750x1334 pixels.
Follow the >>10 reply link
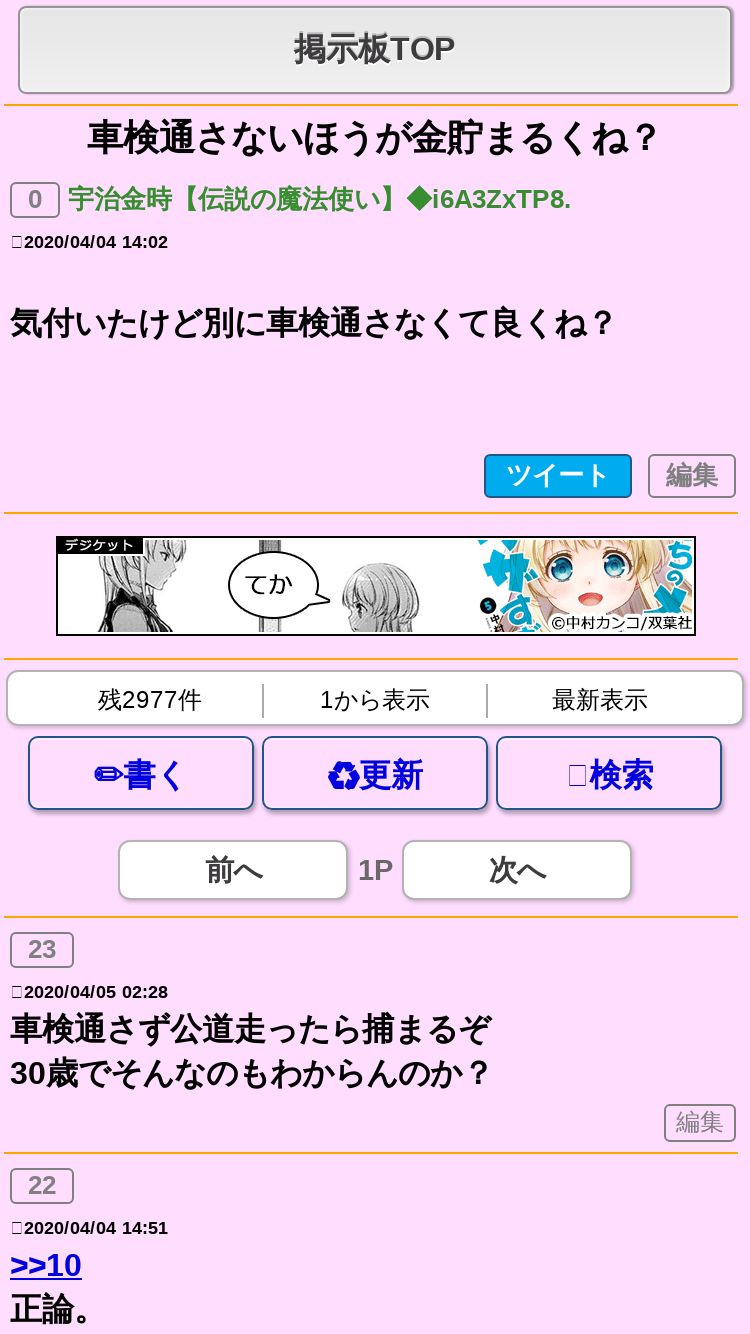pos(46,1265)
